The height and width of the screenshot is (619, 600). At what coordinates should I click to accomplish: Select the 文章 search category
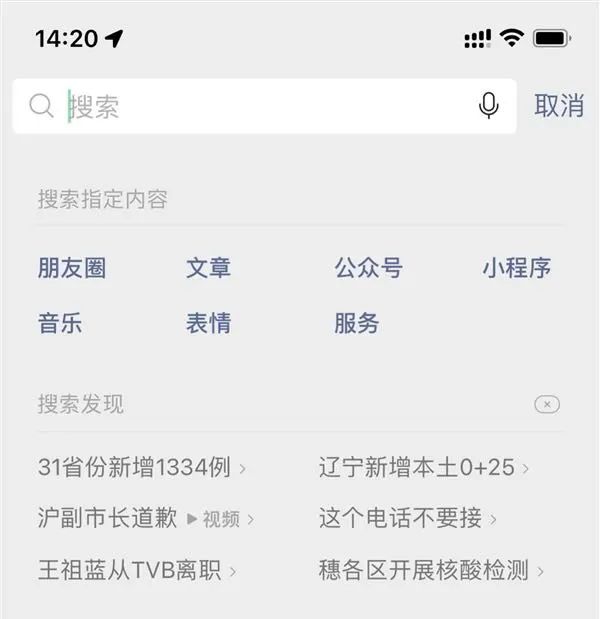point(208,268)
